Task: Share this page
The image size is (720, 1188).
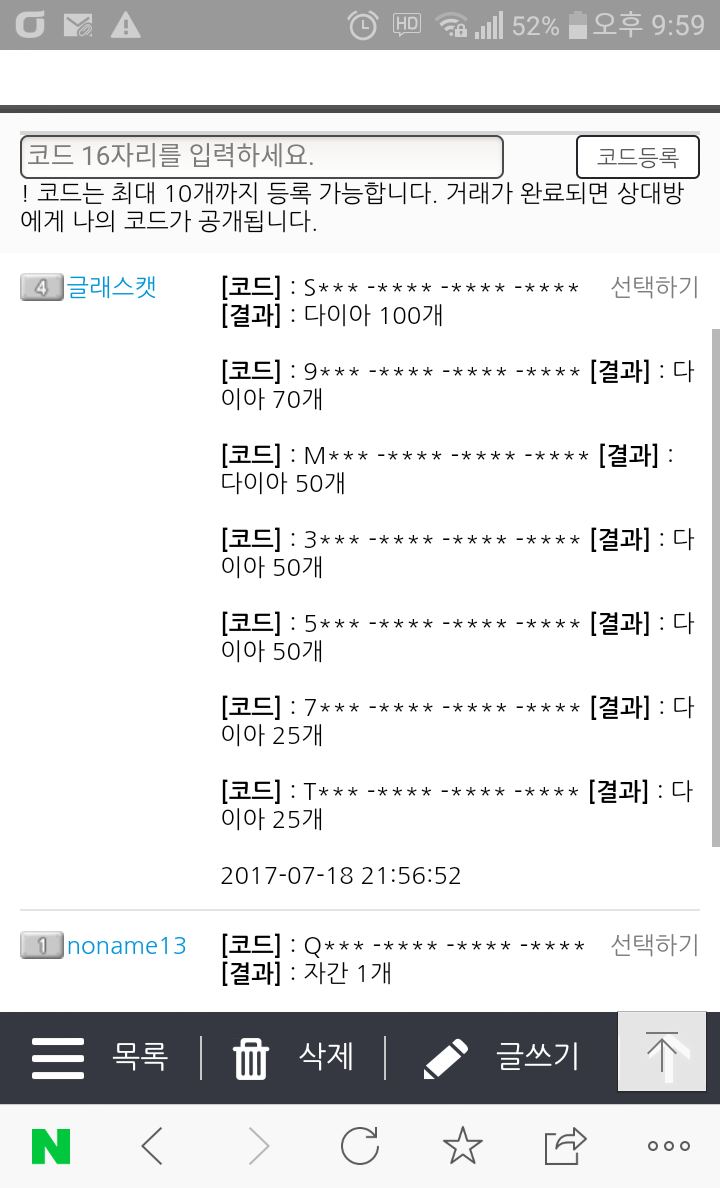Action: tap(565, 1146)
